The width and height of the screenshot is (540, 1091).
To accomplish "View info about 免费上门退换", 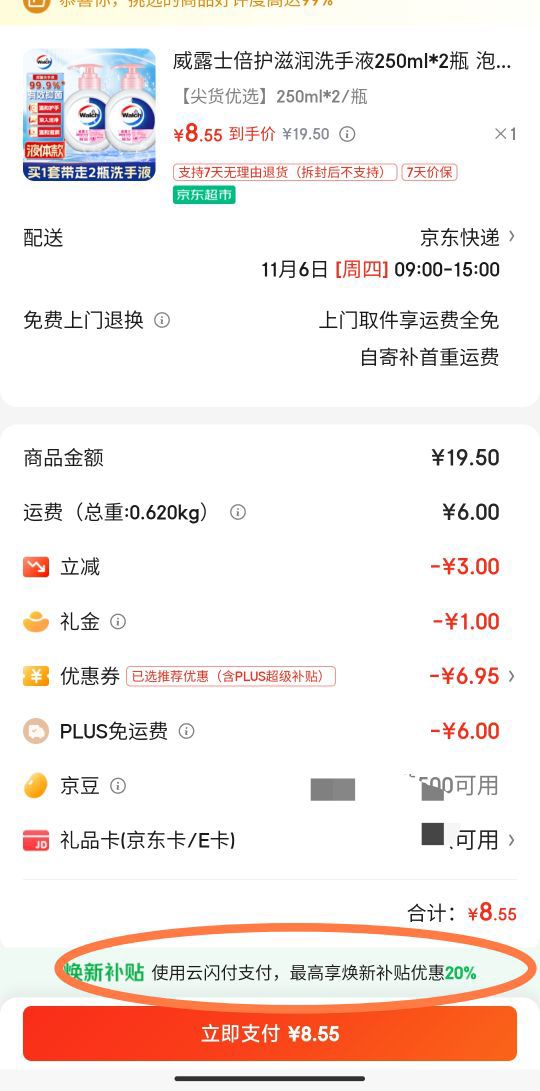I will pos(162,320).
